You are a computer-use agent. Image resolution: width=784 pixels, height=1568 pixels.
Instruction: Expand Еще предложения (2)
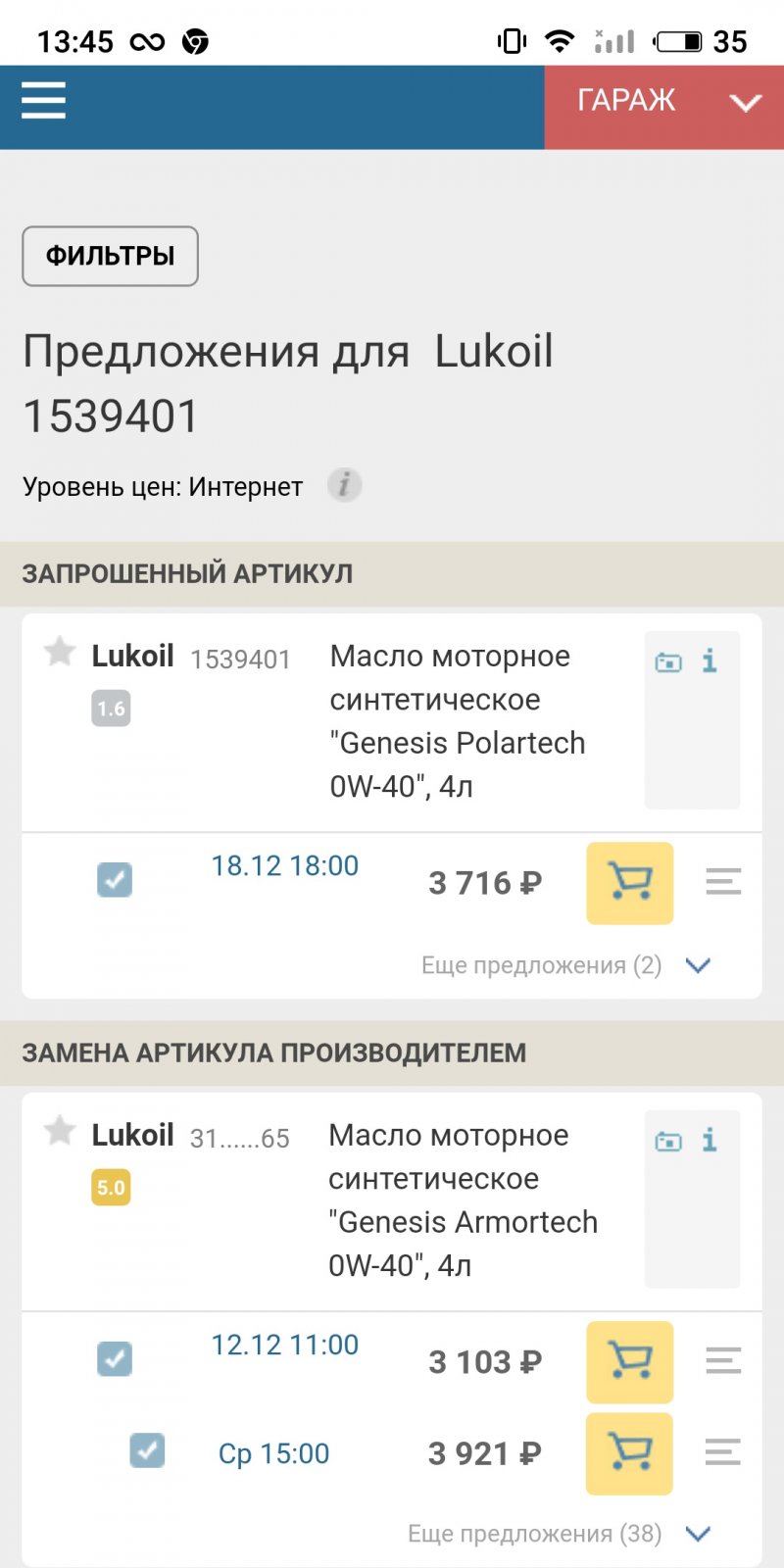[565, 965]
